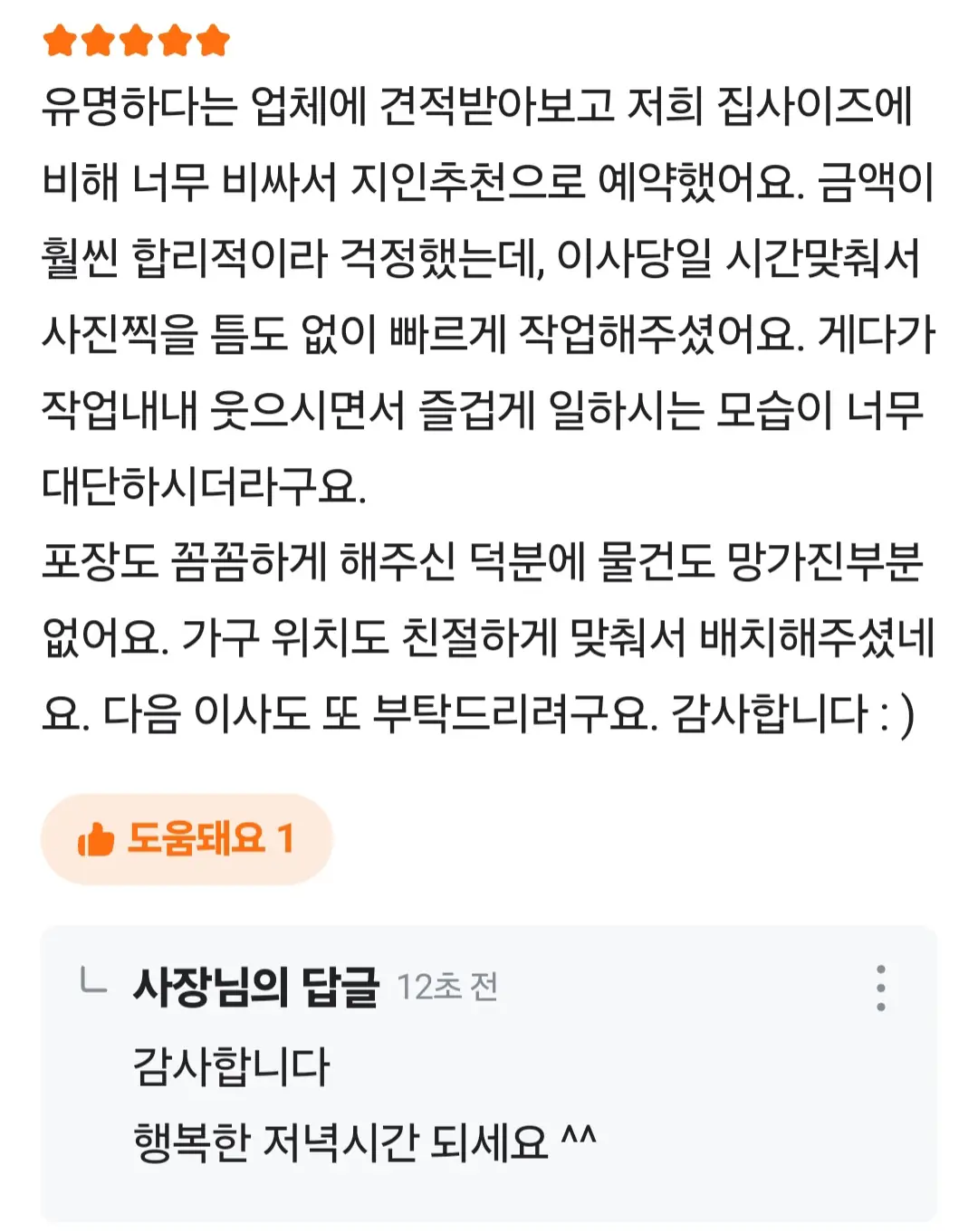Open the overflow menu on 사장님의 답글
Image resolution: width=978 pixels, height=1232 pixels.
pyautogui.click(x=880, y=988)
